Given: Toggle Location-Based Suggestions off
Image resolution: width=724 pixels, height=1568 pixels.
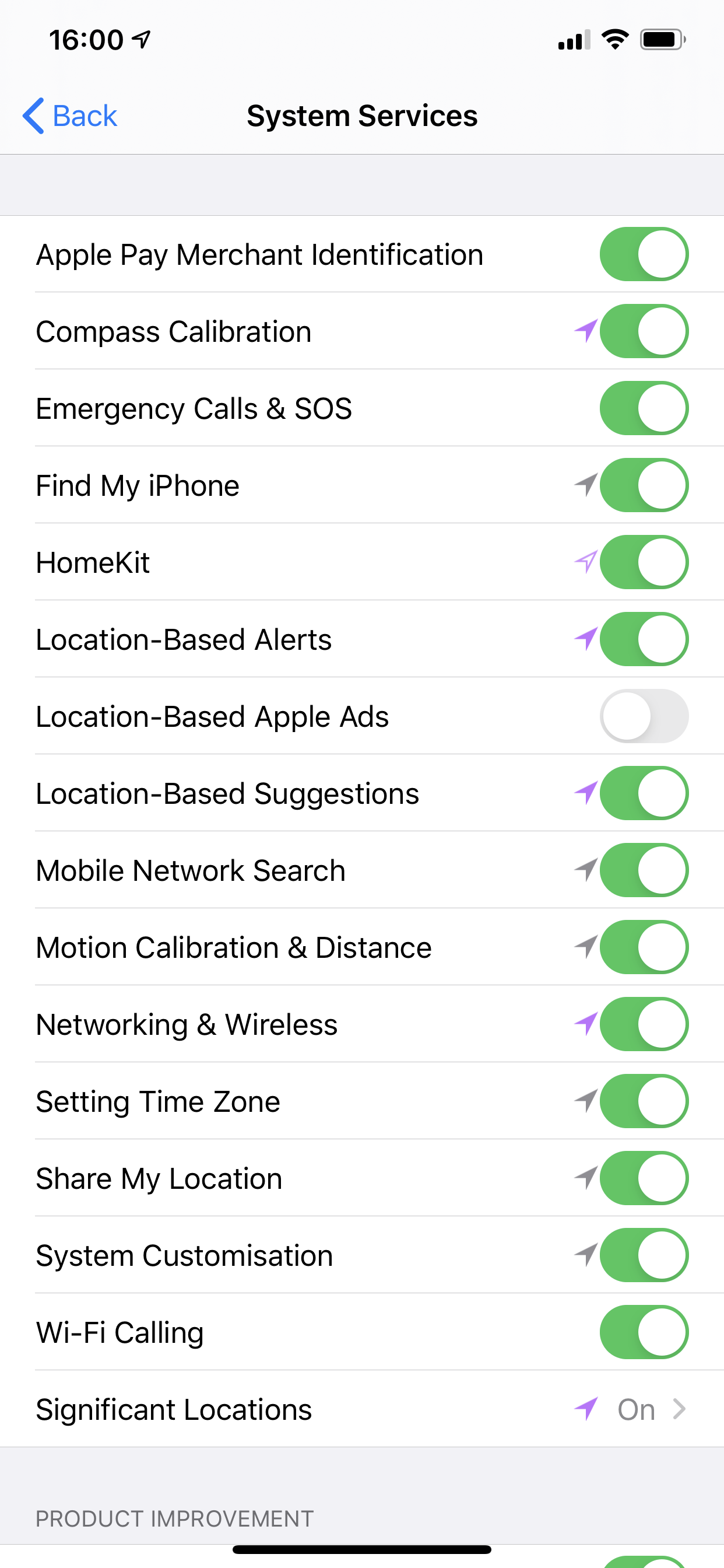Looking at the screenshot, I should point(644,793).
